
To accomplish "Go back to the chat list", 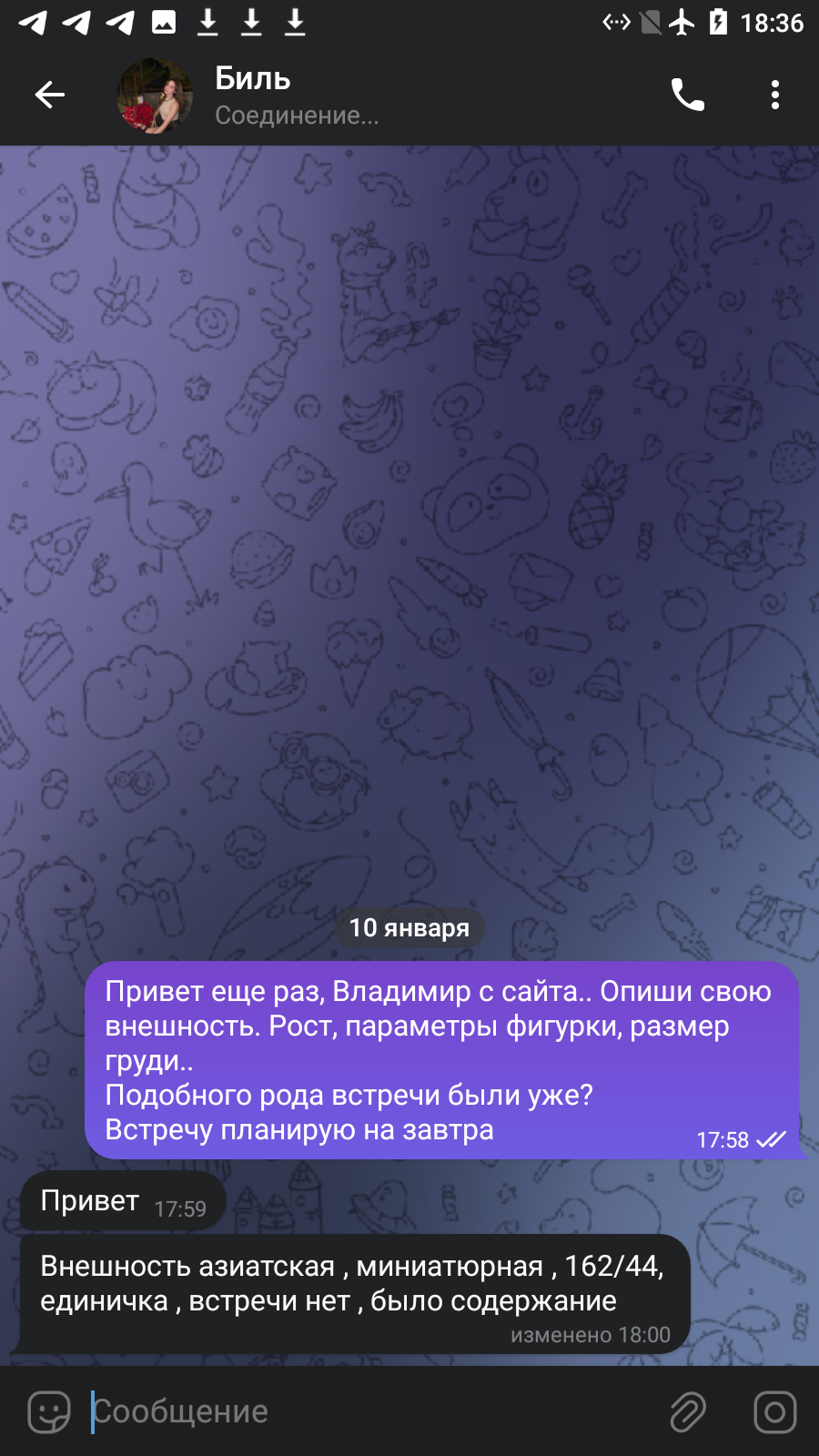I will point(50,95).
